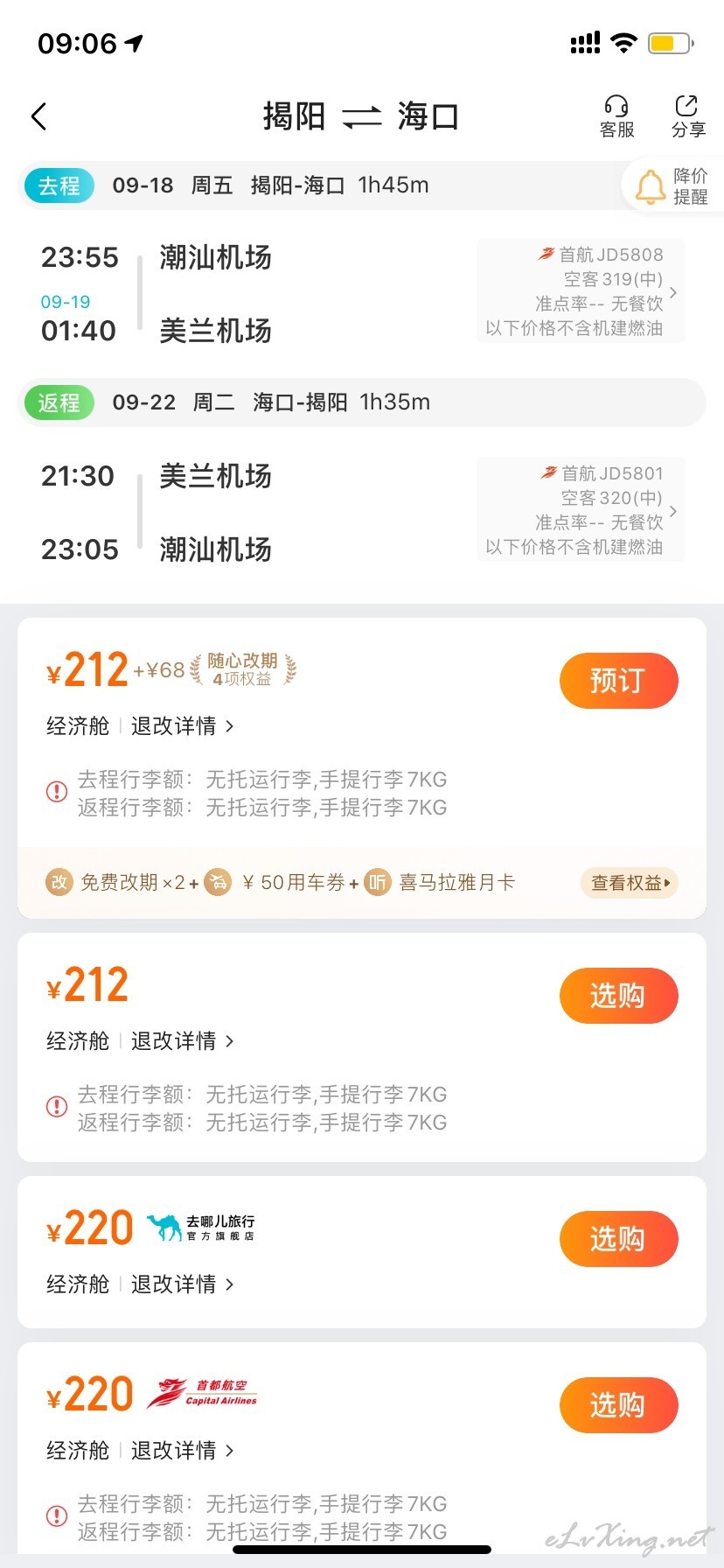The image size is (724, 1568).
Task: Open return flight JD5801 details
Action: coord(581,509)
